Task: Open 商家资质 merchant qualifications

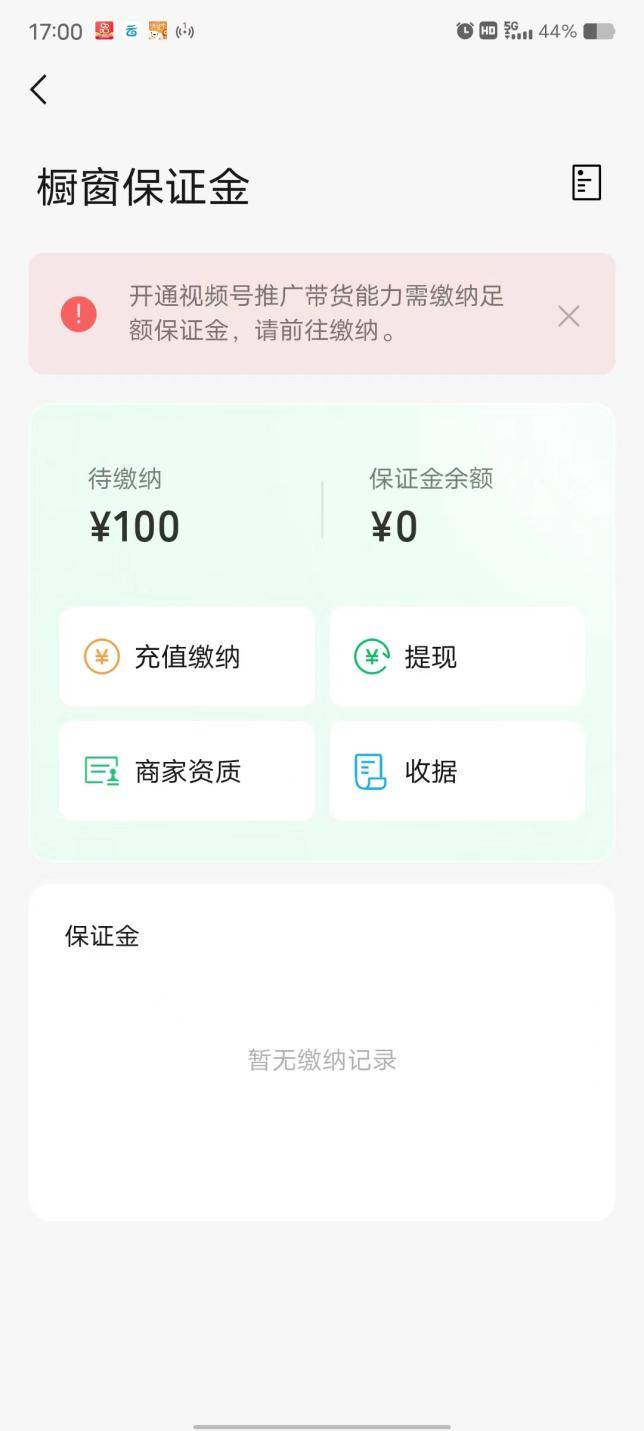Action: pos(187,771)
